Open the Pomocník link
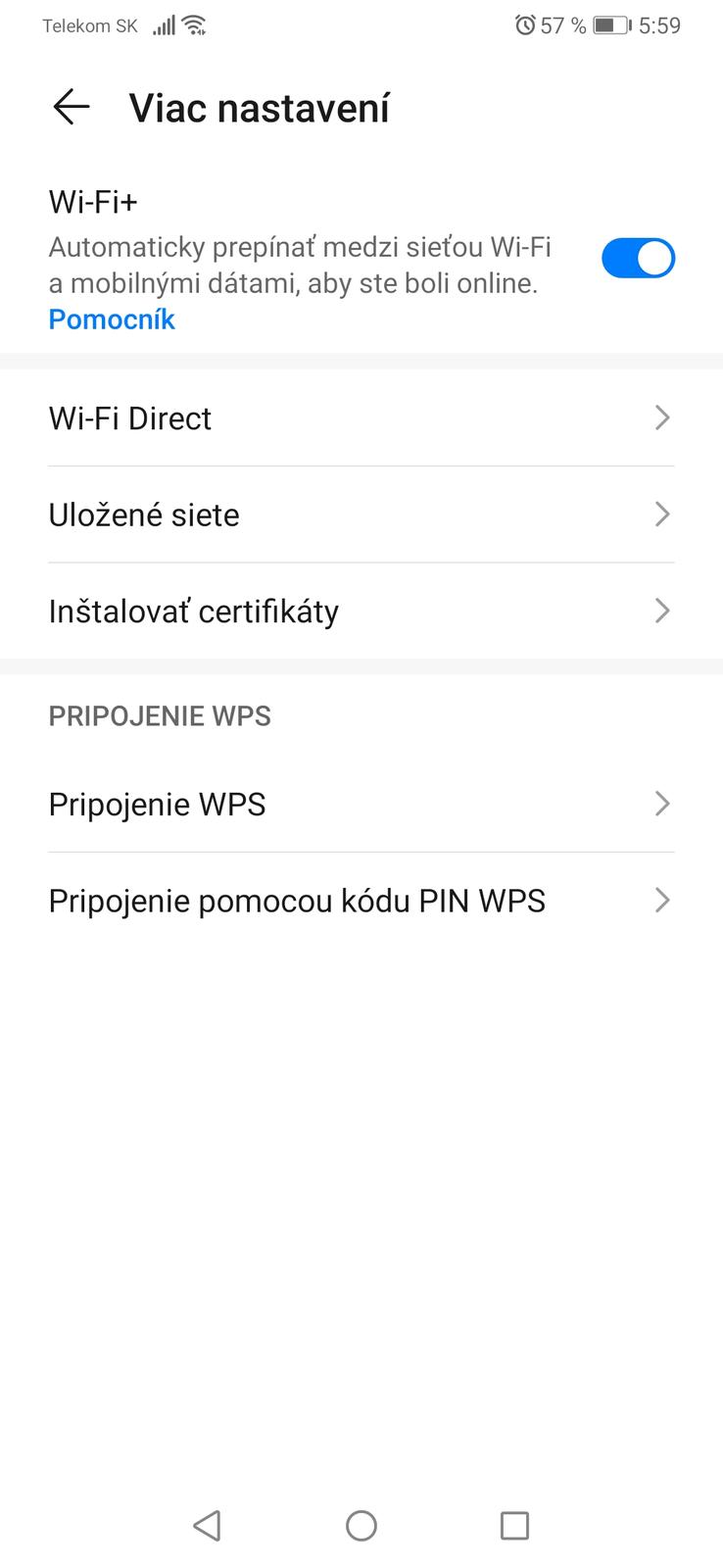Image resolution: width=723 pixels, height=1568 pixels. pos(112,319)
